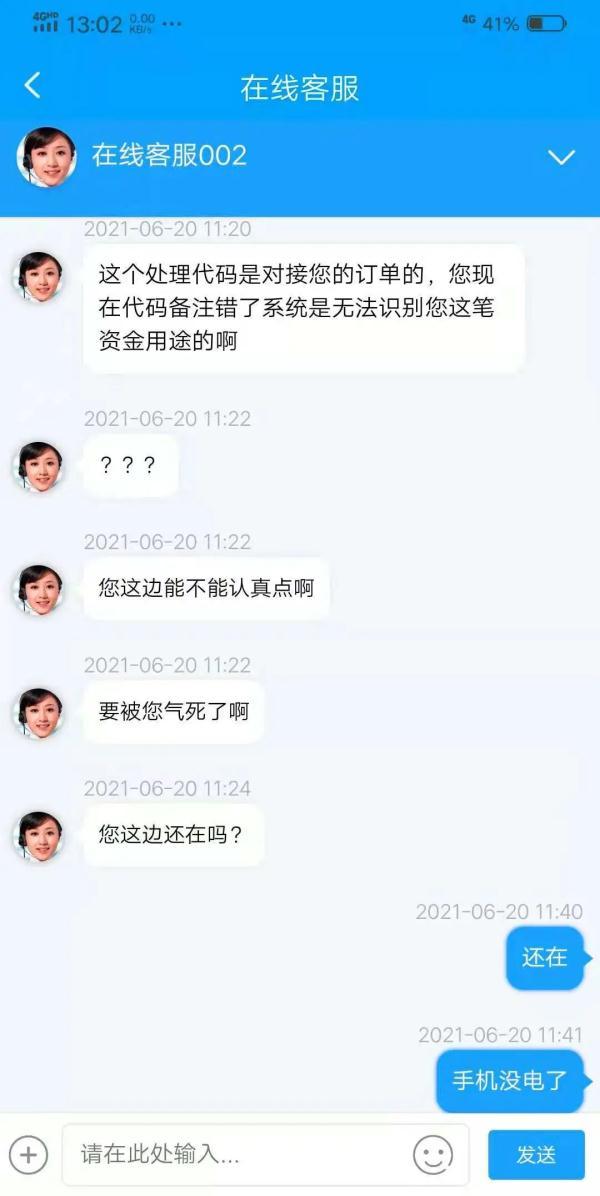This screenshot has width=600, height=1196.
Task: Focus the 请在此处输入 message field
Action: pyautogui.click(x=240, y=1155)
